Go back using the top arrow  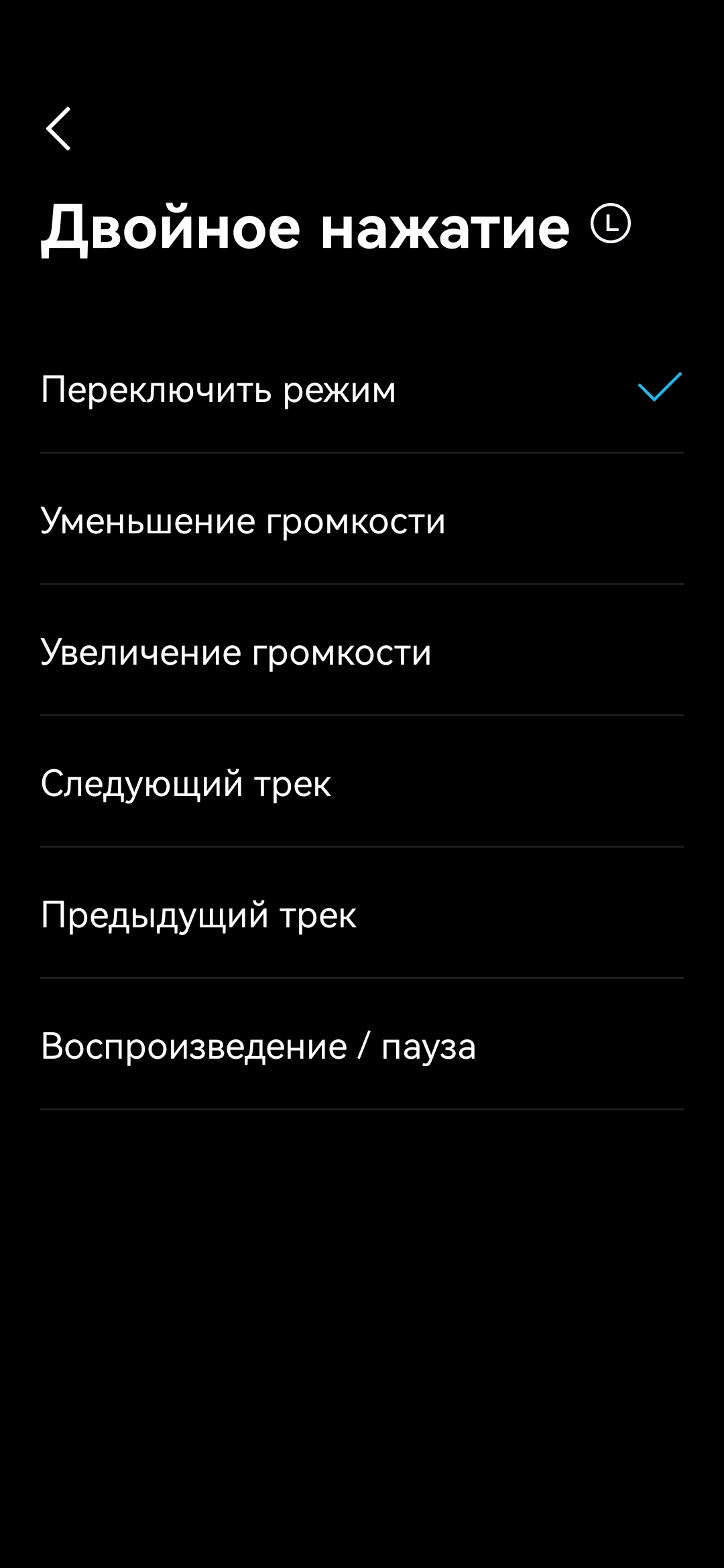58,129
